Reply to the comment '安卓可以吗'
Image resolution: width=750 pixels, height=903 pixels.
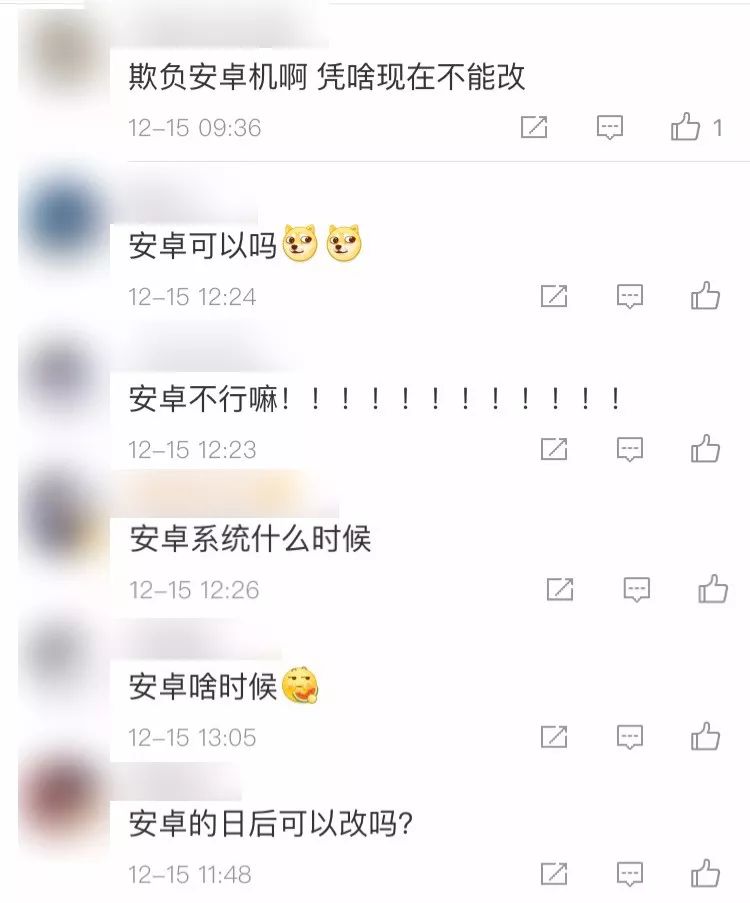pyautogui.click(x=630, y=296)
